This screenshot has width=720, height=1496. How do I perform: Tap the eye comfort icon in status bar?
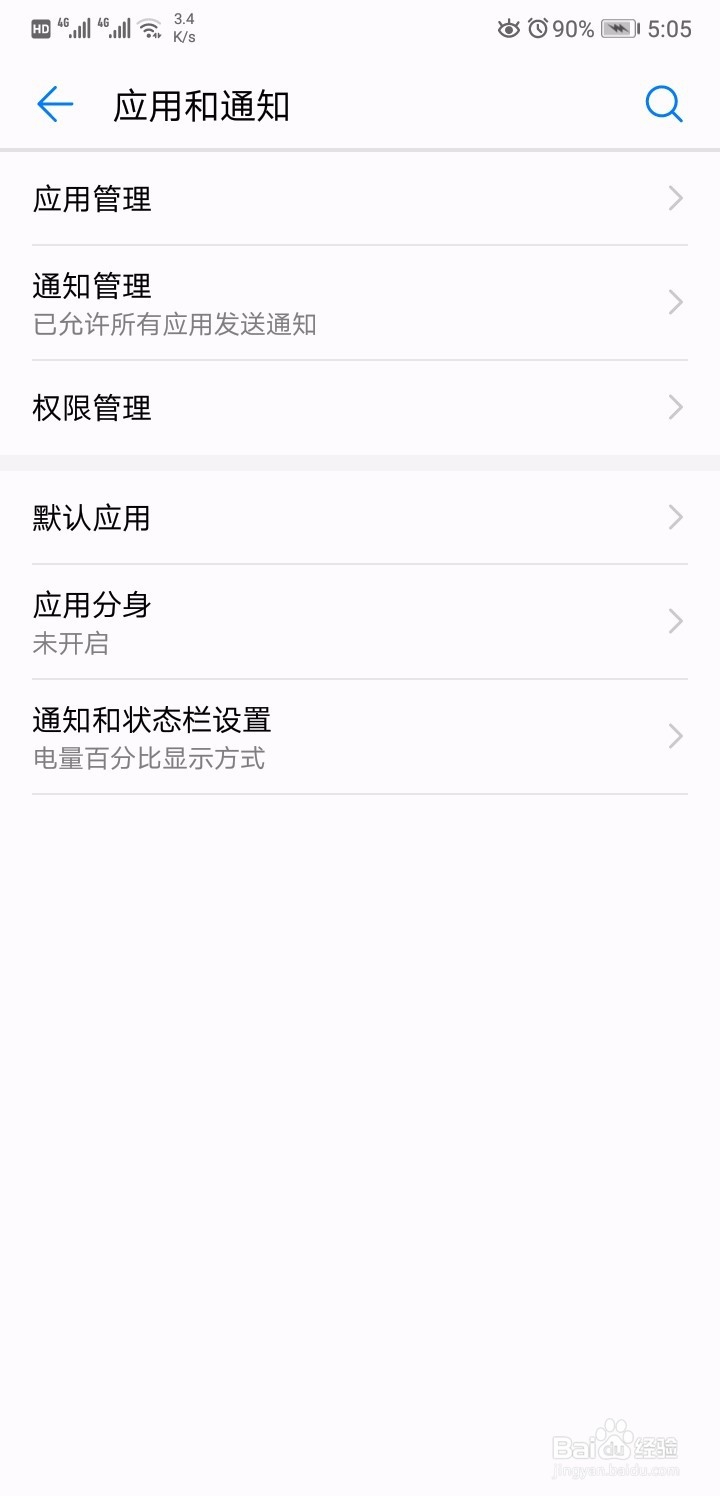(509, 29)
